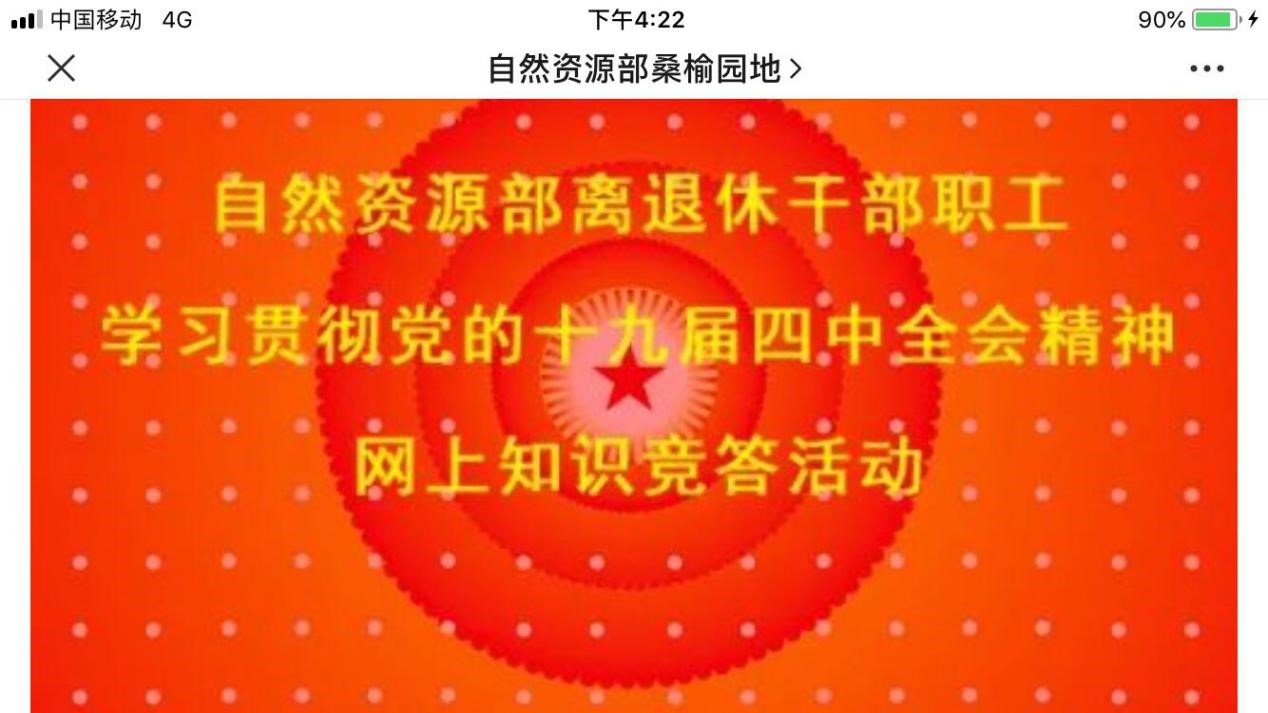Open the 自然资源部桑榆园地 account title

(644, 69)
